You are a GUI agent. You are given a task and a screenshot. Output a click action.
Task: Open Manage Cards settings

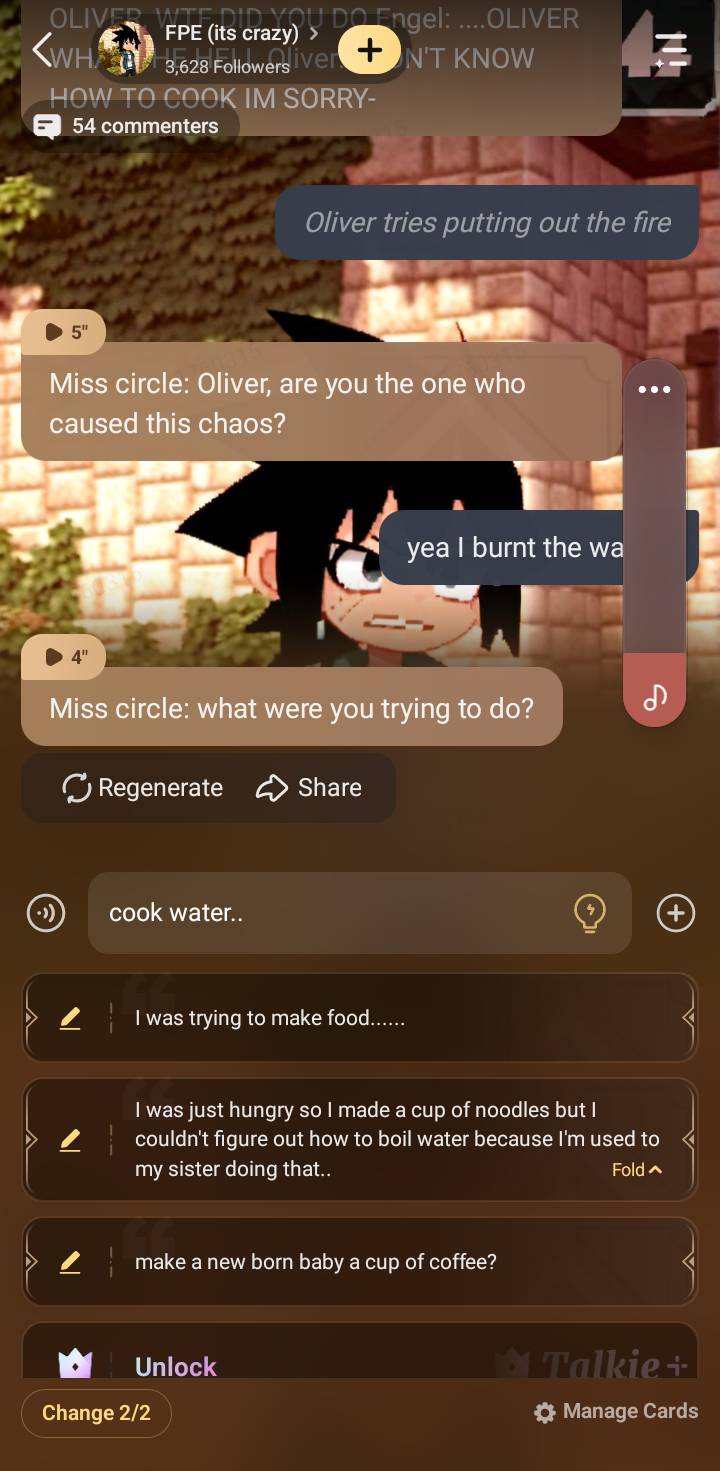pos(616,1412)
